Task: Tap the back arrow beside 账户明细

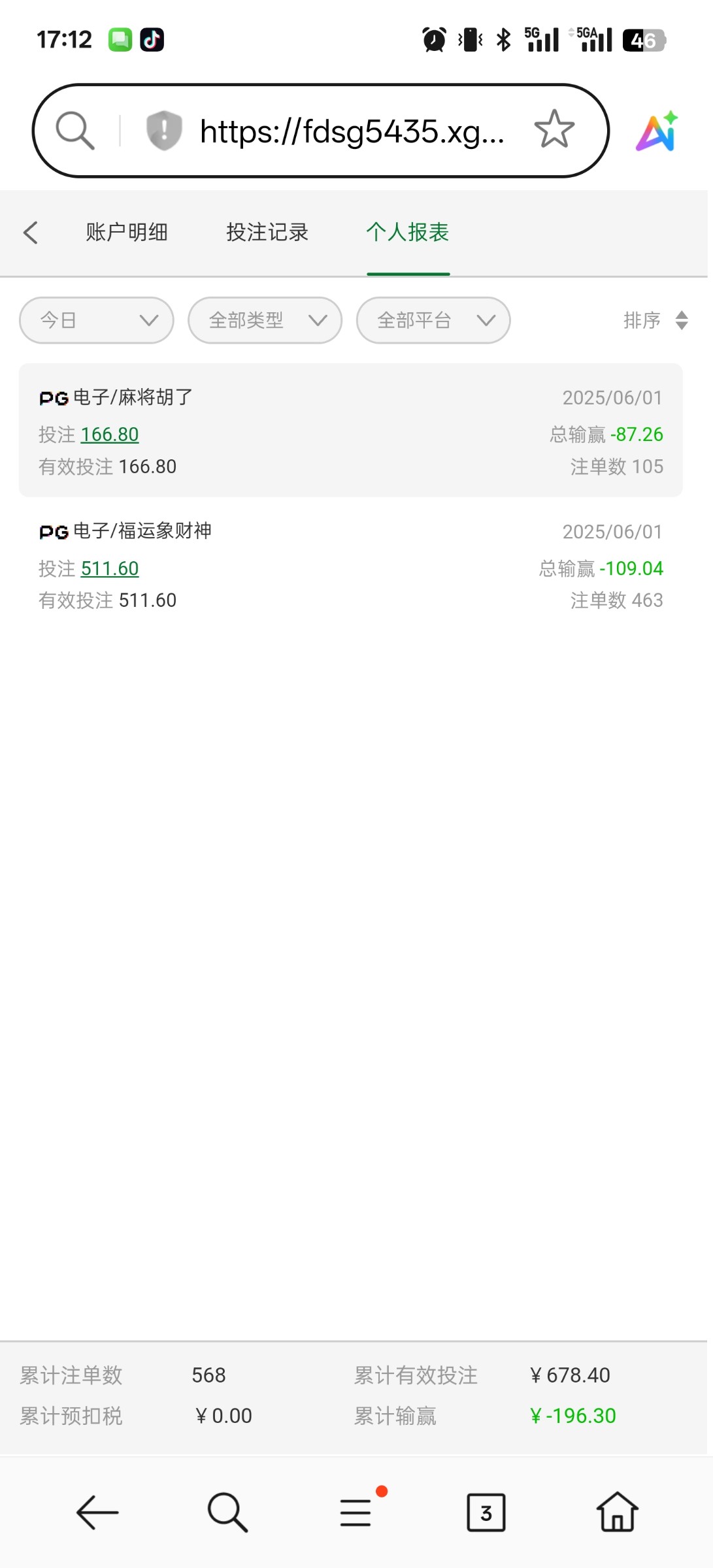Action: pos(31,233)
